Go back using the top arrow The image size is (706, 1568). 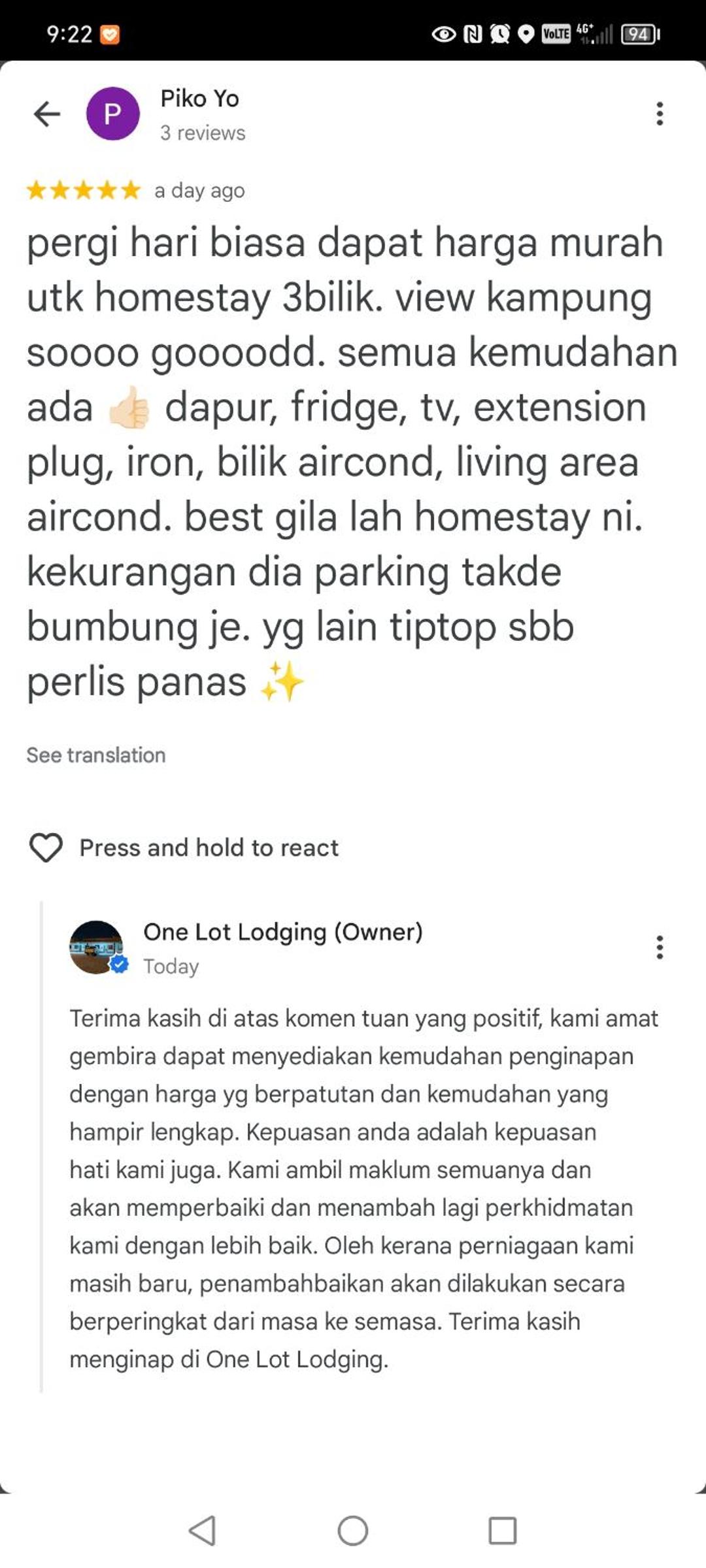coord(47,114)
